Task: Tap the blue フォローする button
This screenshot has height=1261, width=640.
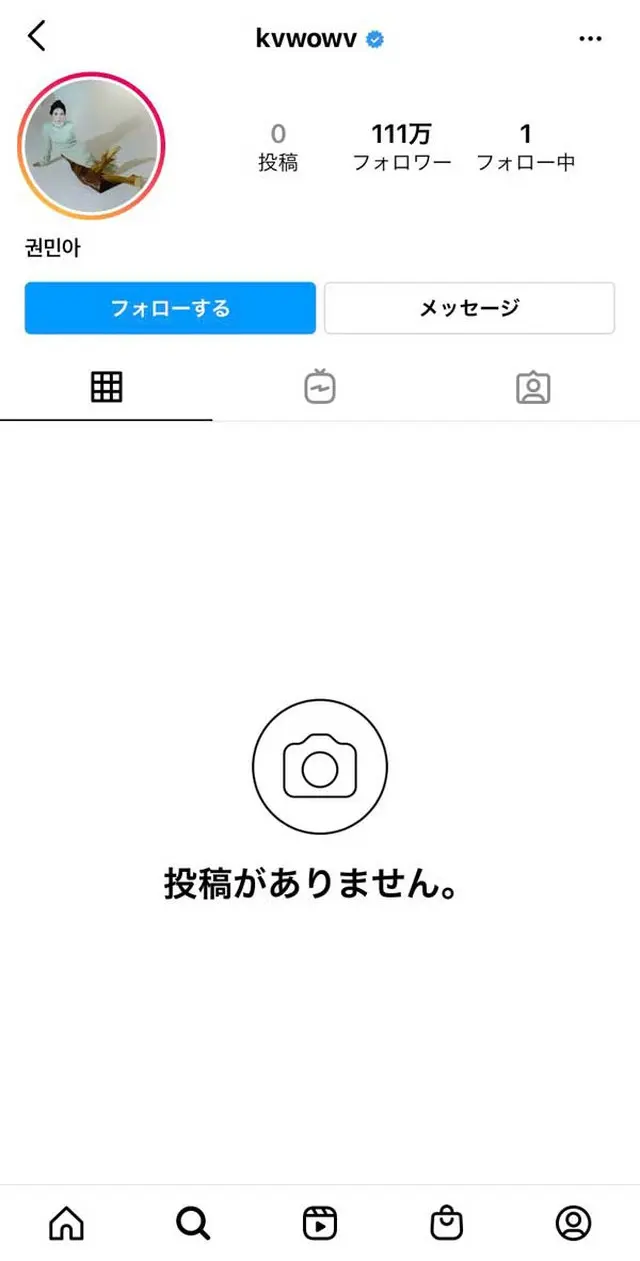Action: [170, 308]
